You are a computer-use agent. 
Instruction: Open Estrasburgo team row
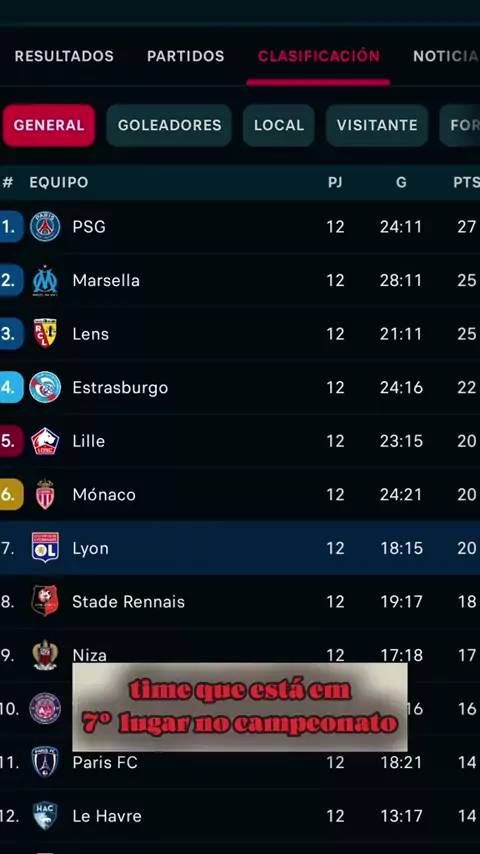[x=240, y=387]
